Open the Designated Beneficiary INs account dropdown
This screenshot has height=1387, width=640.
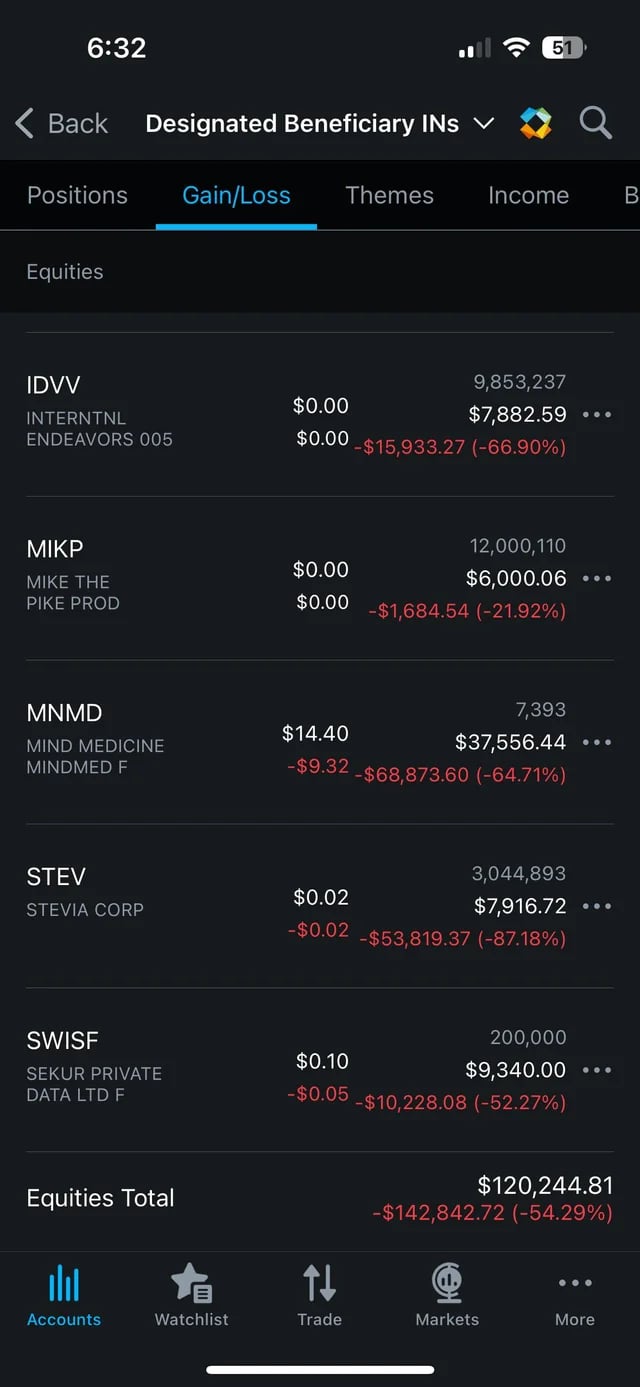319,124
